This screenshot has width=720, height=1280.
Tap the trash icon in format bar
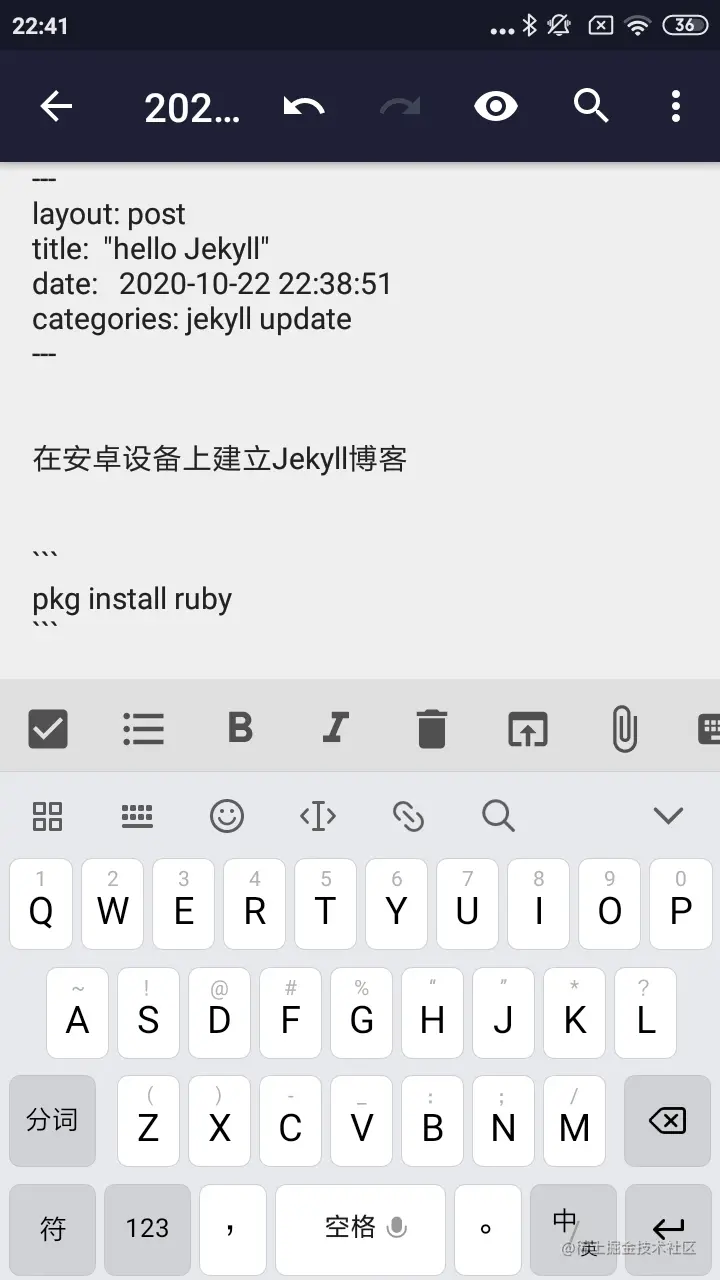click(431, 728)
